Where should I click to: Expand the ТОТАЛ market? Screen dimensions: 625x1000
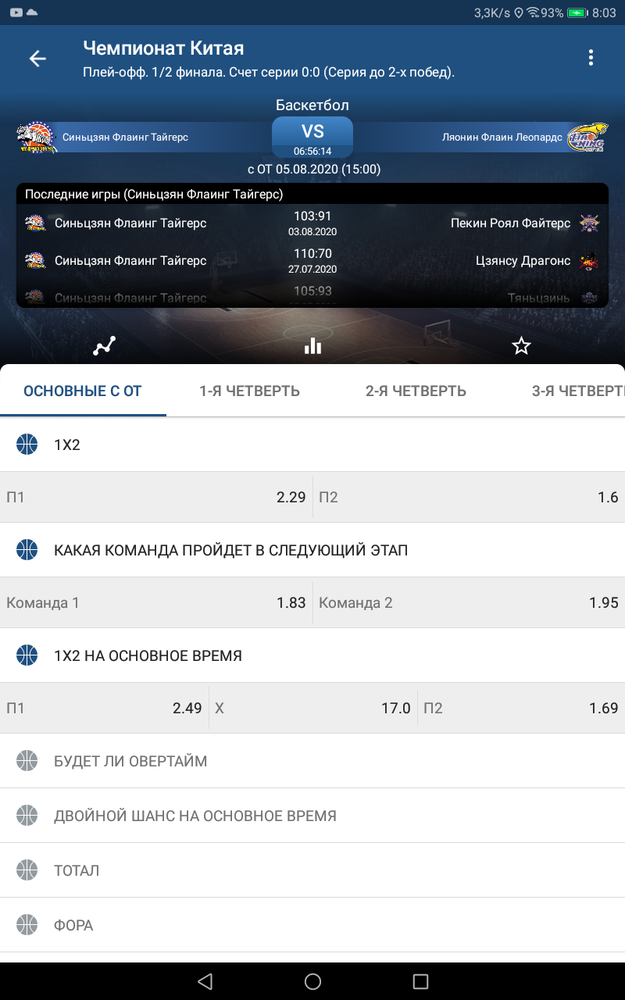312,871
